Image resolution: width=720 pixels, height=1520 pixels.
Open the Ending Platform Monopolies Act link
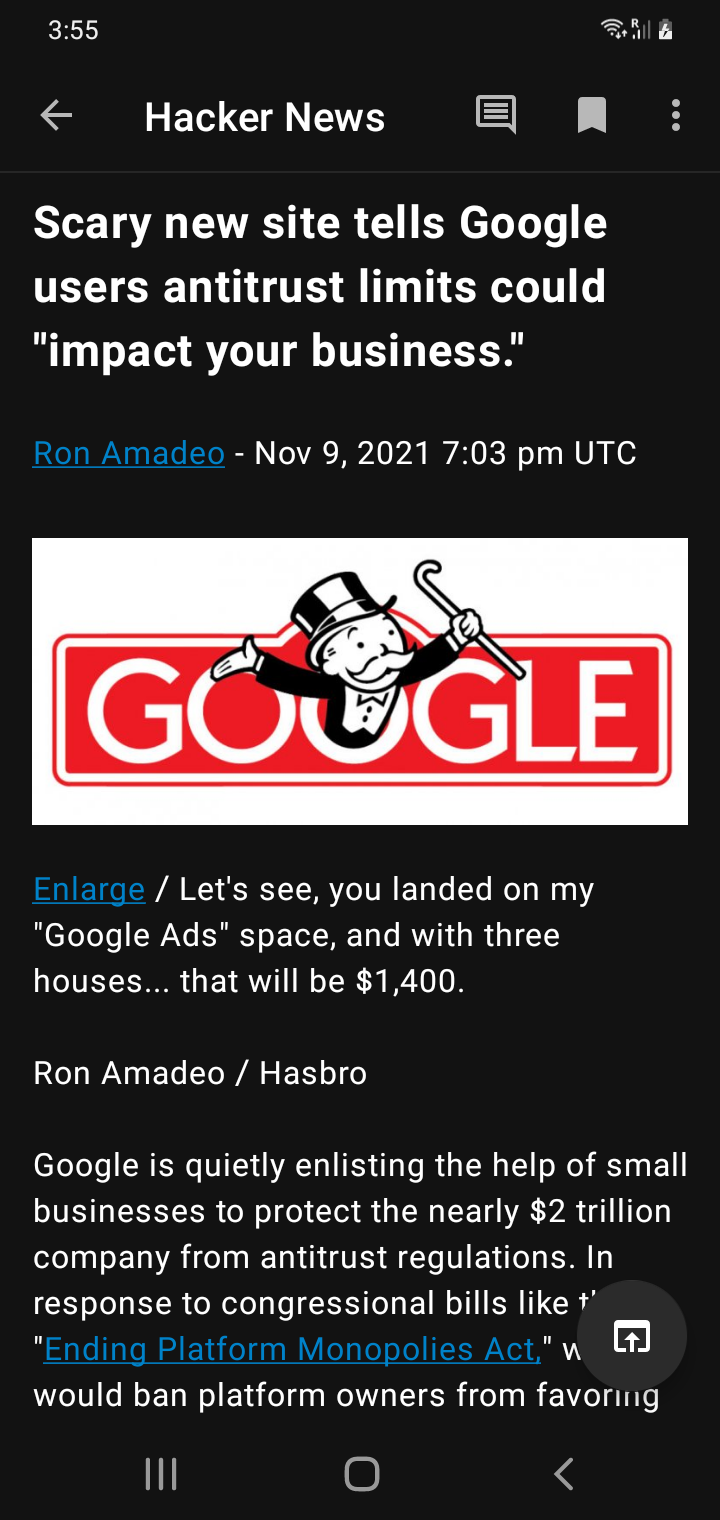tap(293, 1349)
